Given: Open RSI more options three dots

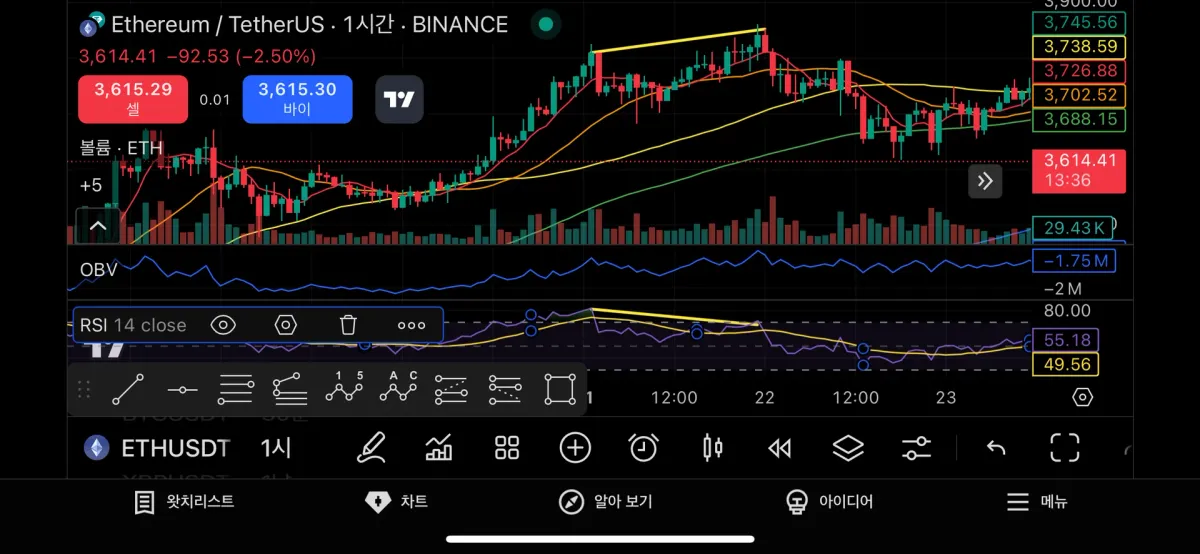Looking at the screenshot, I should [x=411, y=325].
